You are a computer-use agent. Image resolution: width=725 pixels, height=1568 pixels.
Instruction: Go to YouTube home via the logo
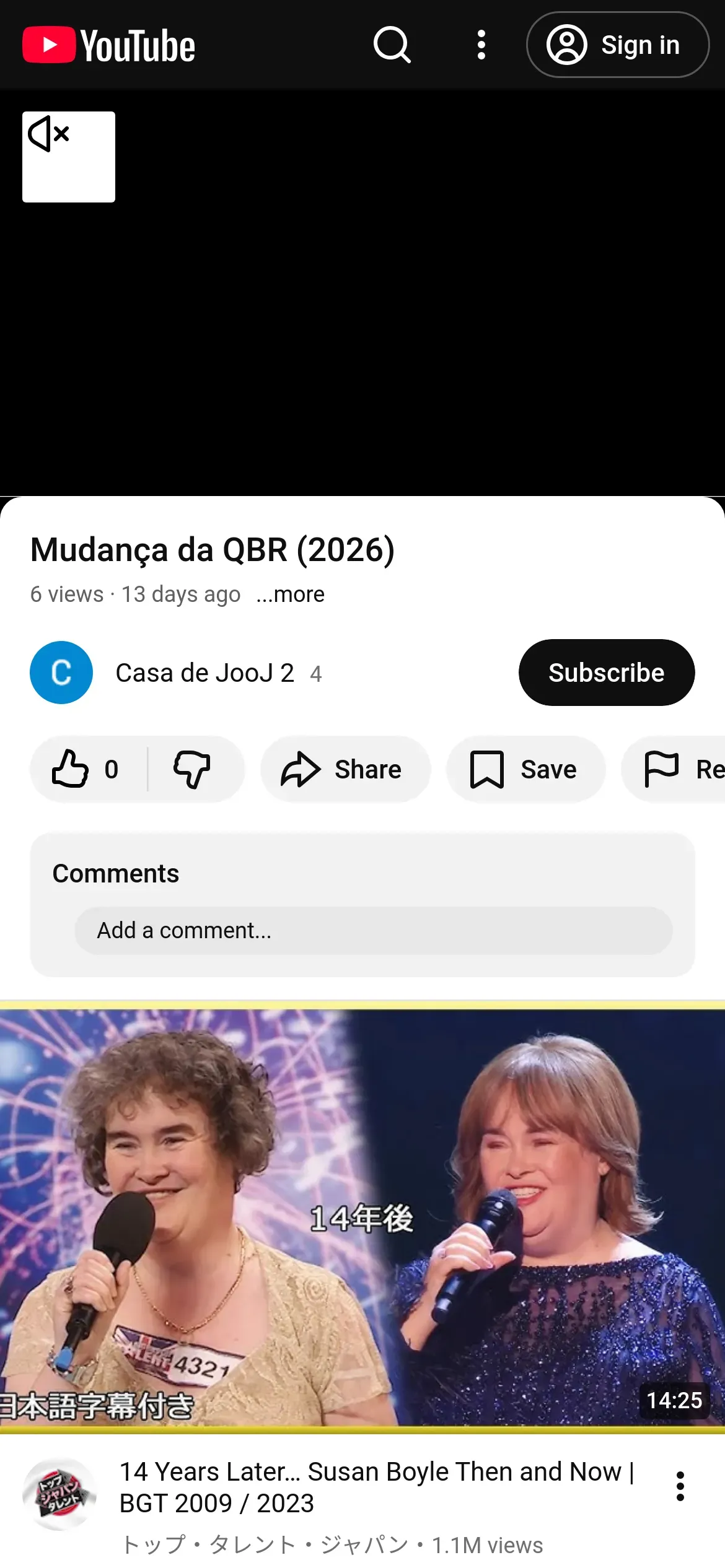point(109,45)
